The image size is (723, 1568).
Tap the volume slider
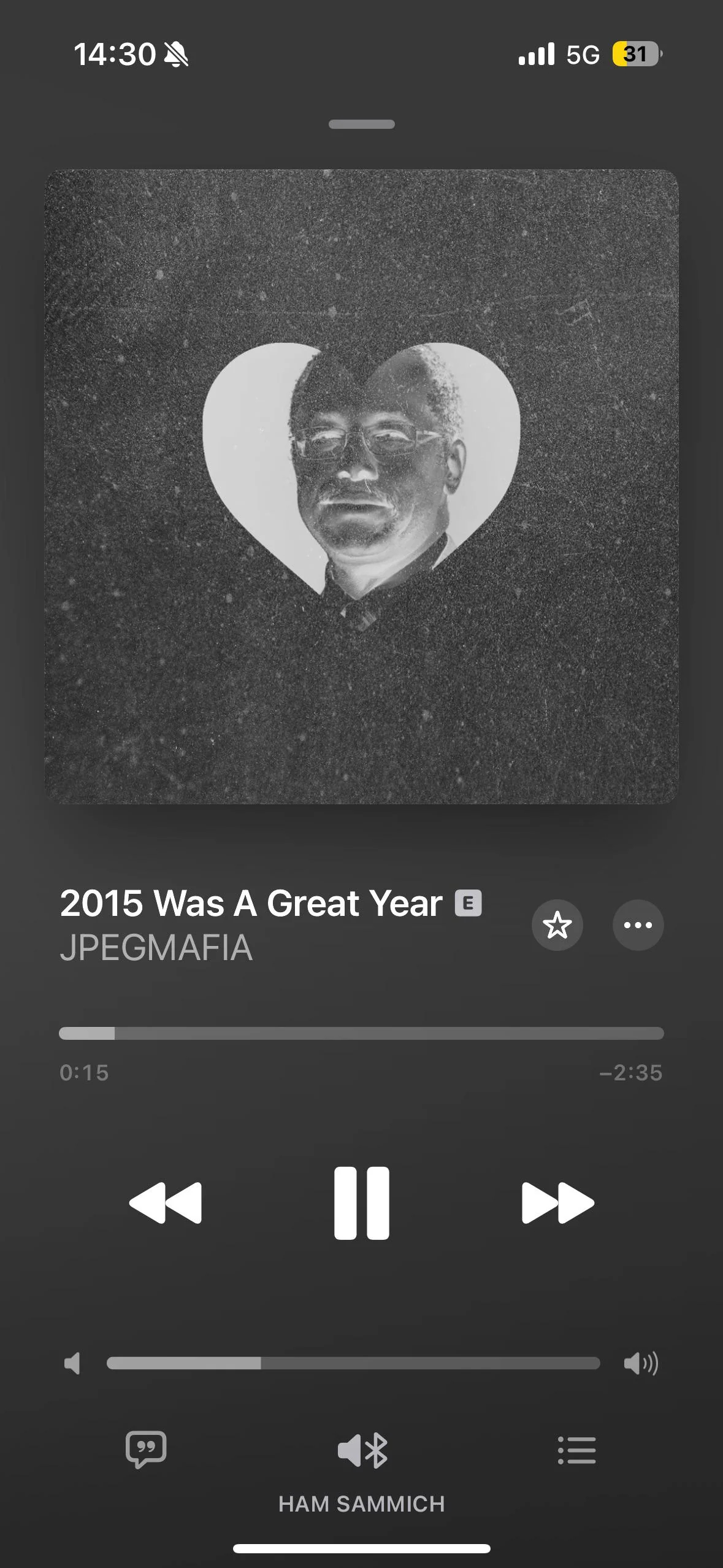point(353,1363)
